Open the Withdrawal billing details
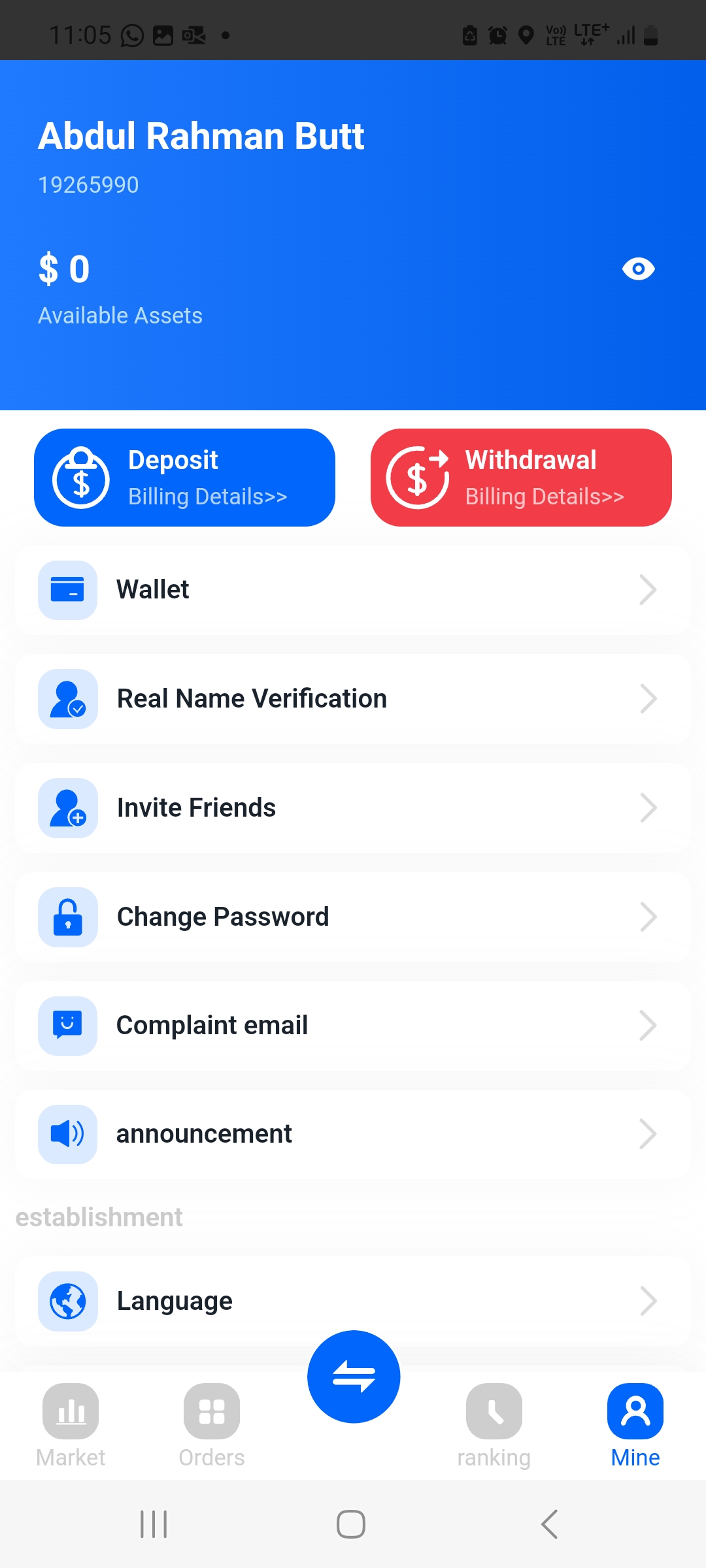 (x=521, y=478)
